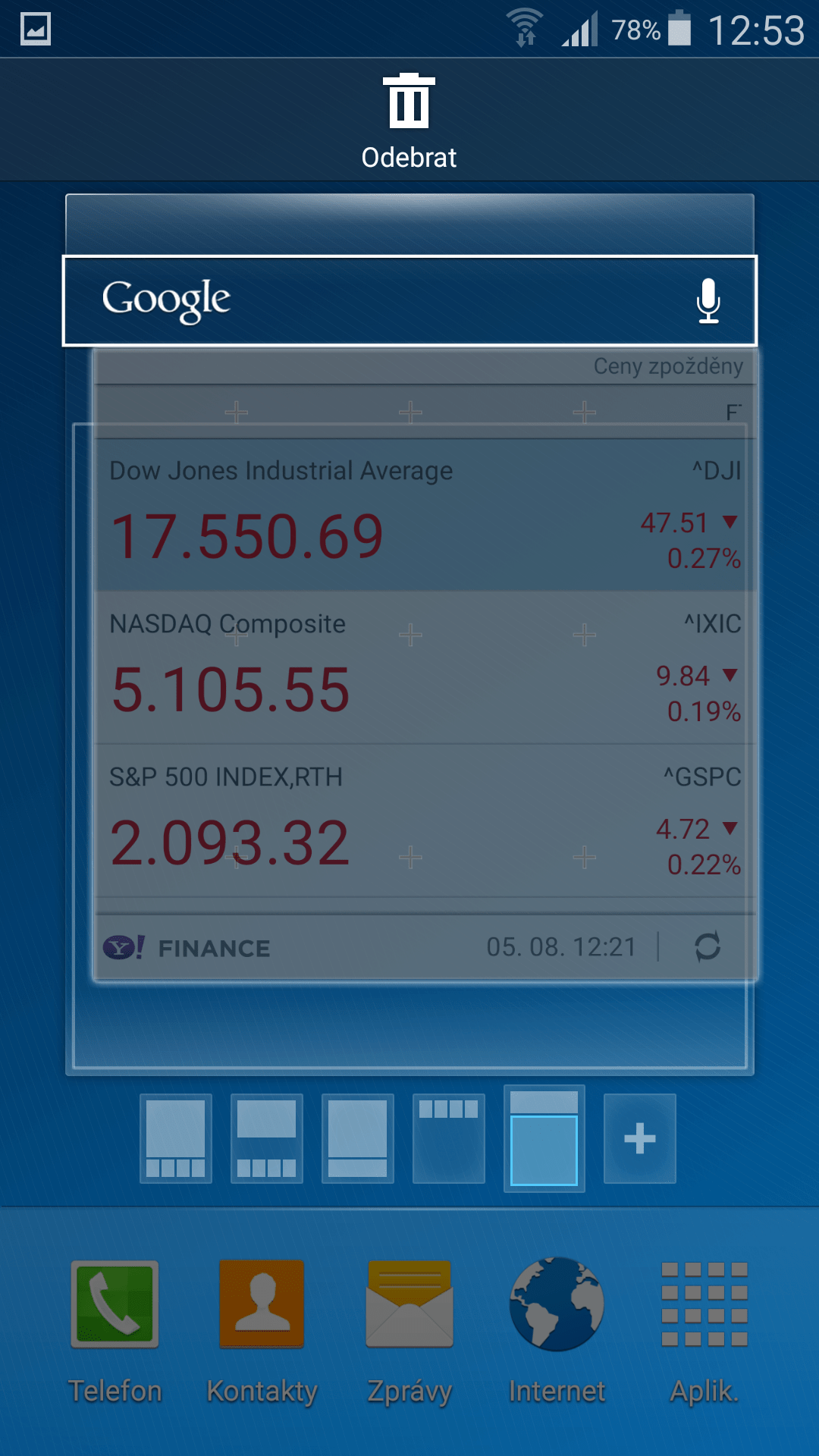Add a new home screen page
The width and height of the screenshot is (819, 1456).
click(639, 1138)
